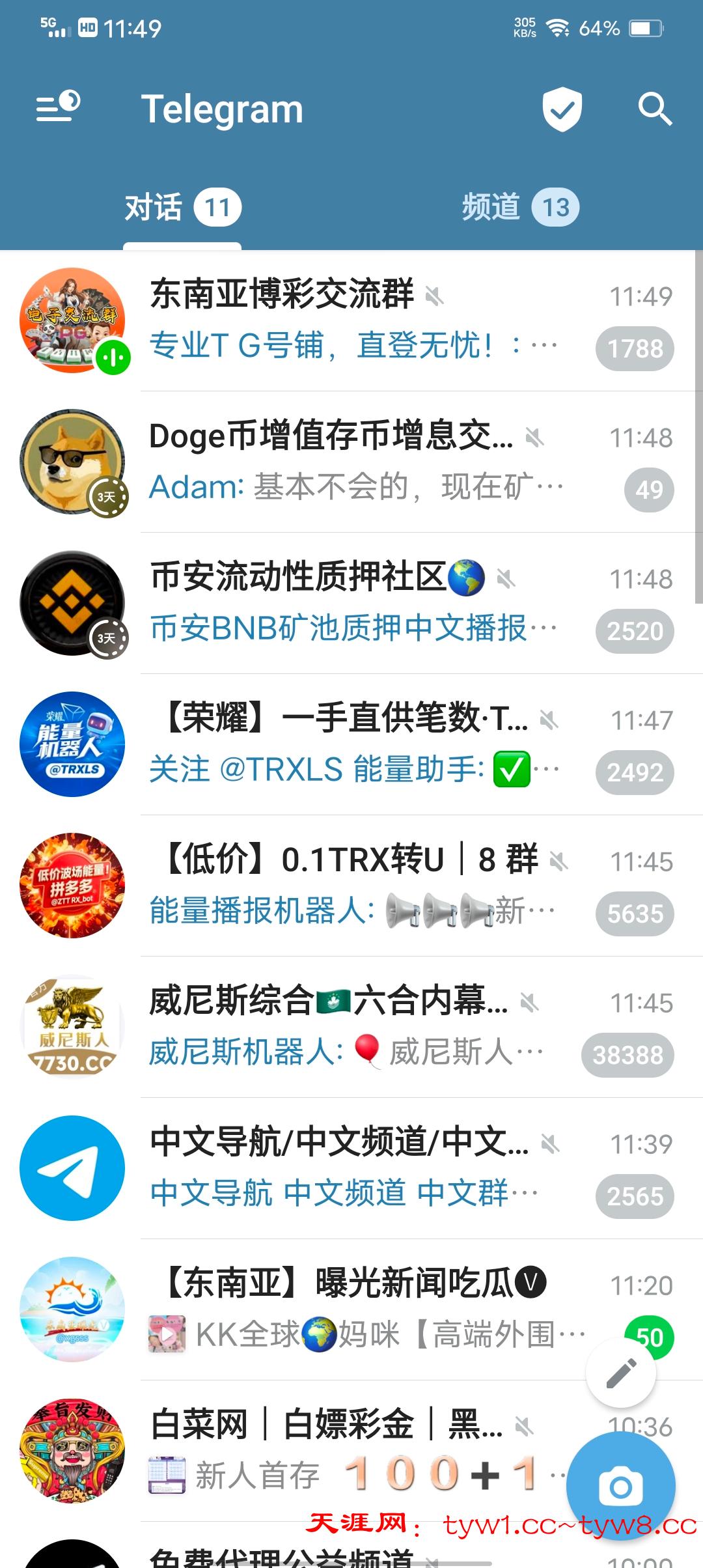This screenshot has width=703, height=1568.
Task: Open Telegram search
Action: coord(654,109)
